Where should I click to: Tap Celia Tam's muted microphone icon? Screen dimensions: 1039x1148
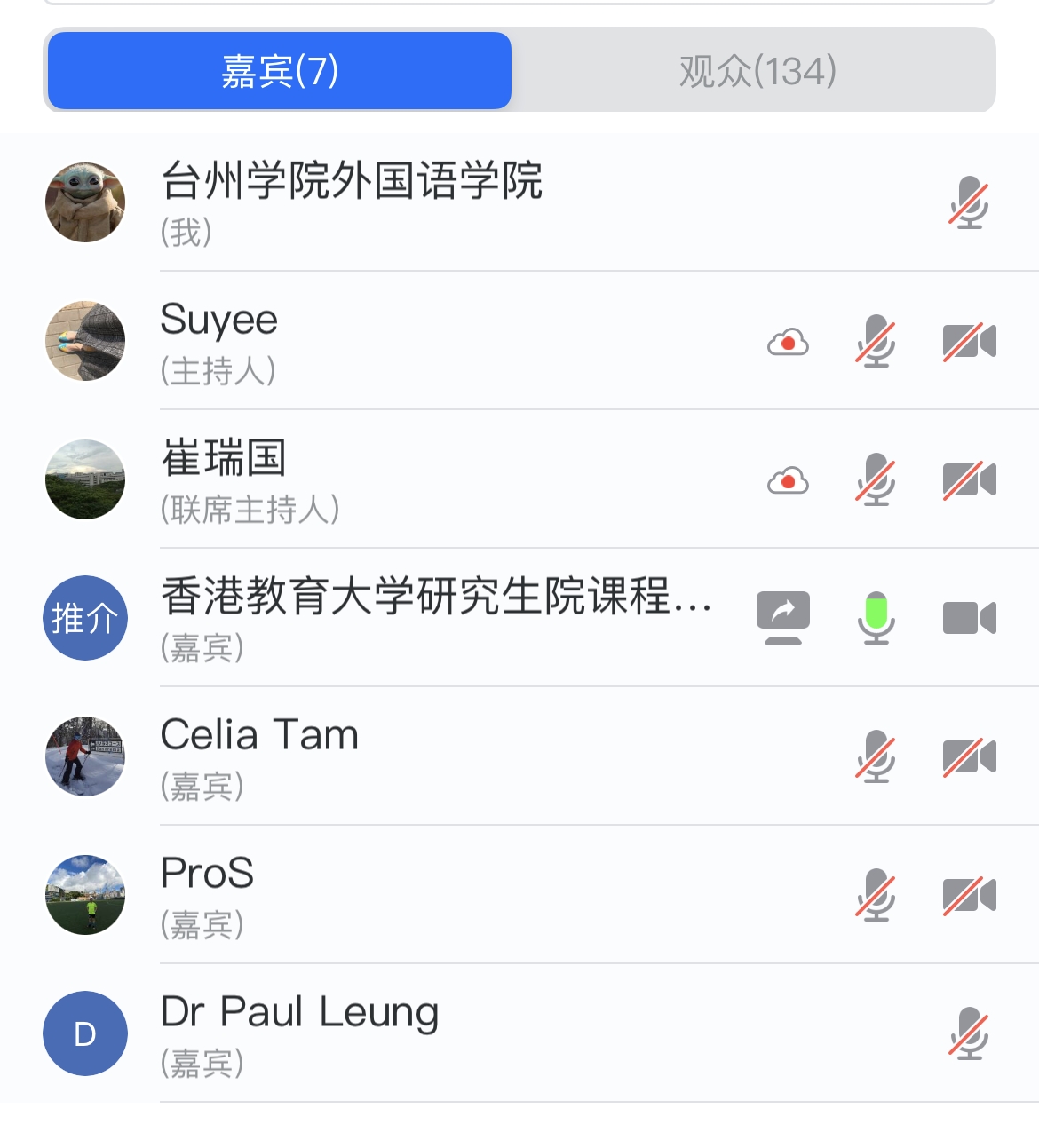[x=876, y=756]
